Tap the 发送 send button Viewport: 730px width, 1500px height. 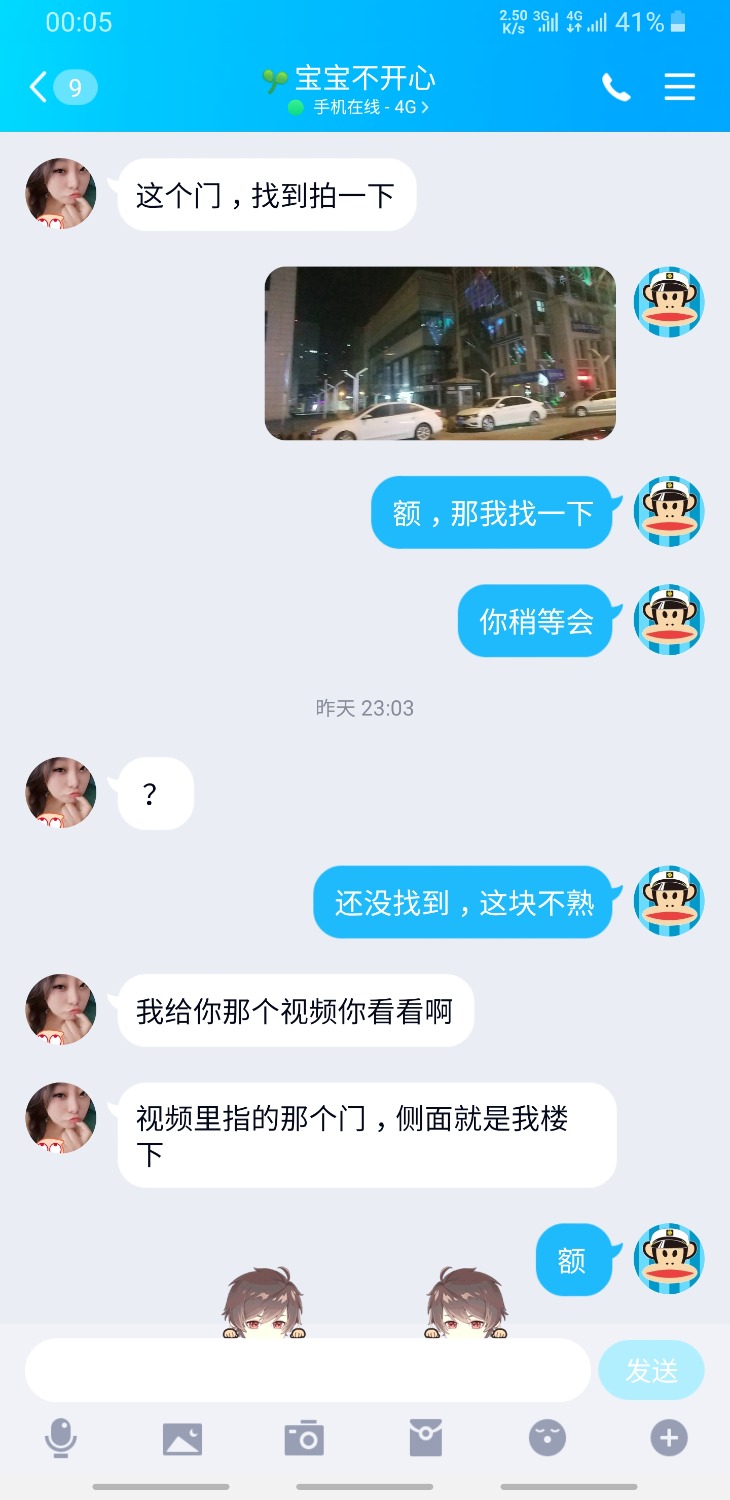pyautogui.click(x=651, y=1370)
